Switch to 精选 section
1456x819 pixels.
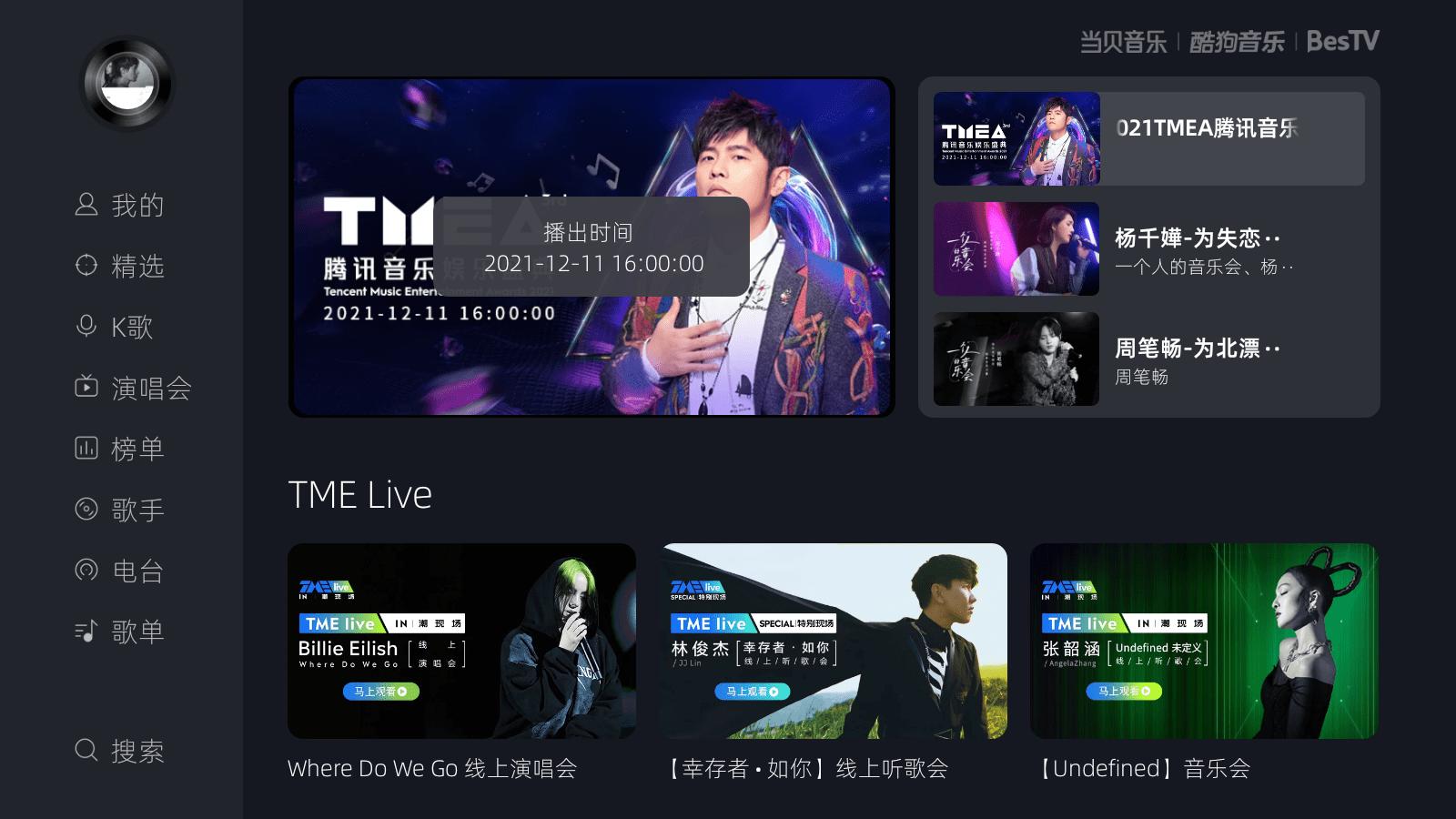pyautogui.click(x=119, y=267)
